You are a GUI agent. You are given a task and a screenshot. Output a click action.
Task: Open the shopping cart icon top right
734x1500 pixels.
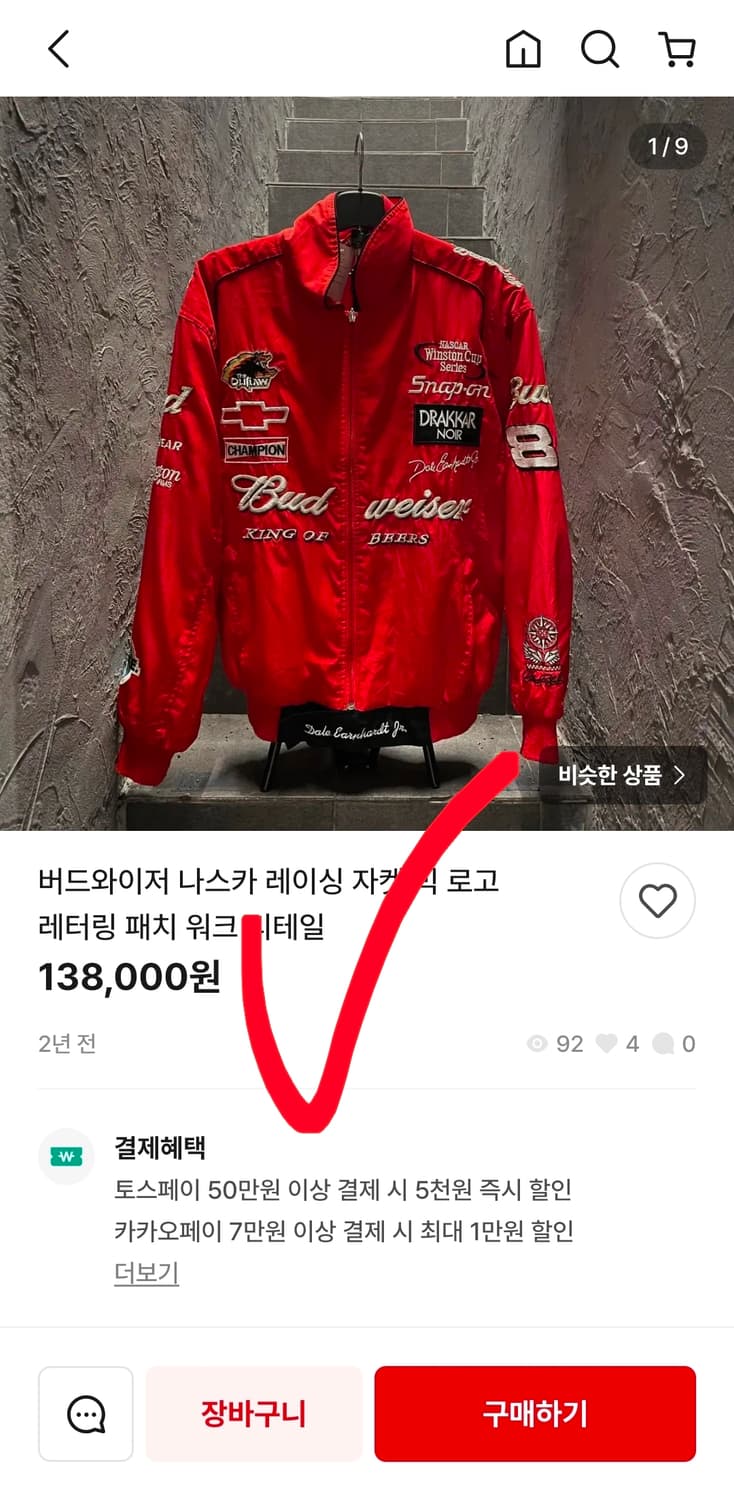point(676,47)
